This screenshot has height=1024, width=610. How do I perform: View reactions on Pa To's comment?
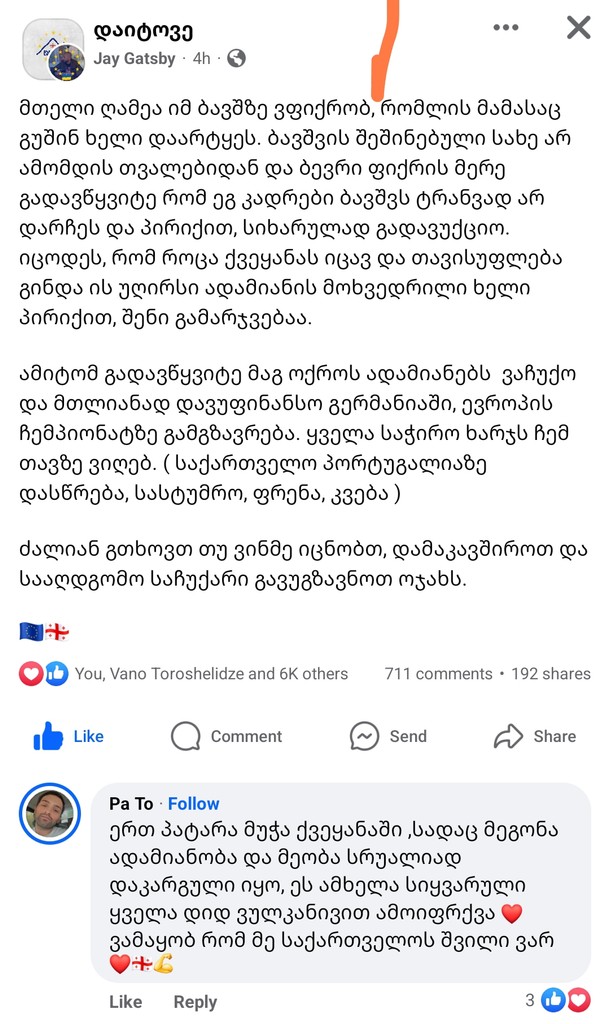[x=564, y=1000]
